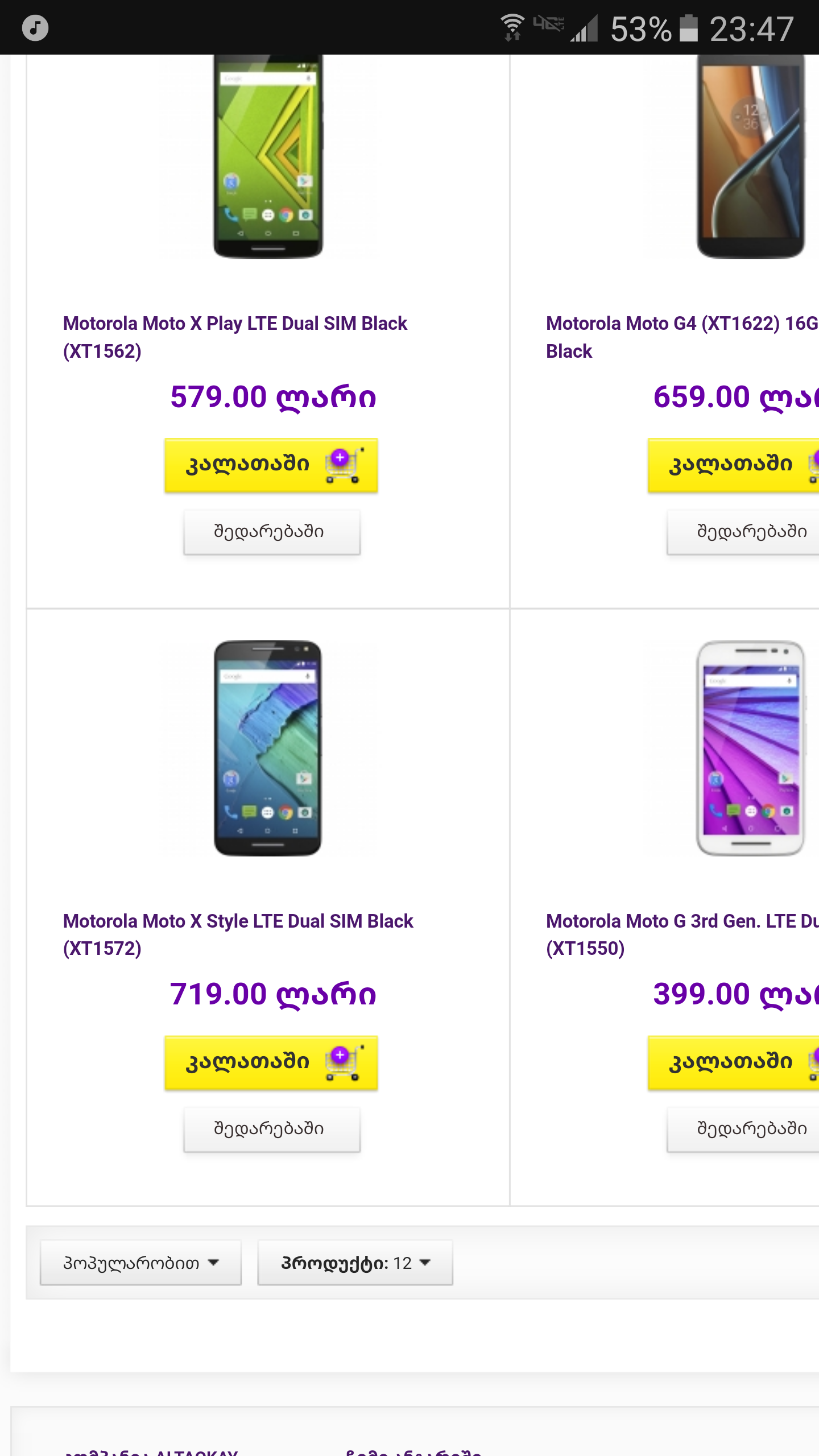Open Moto G4 product image
Viewport: 819px width, 1456px height.
(751, 156)
